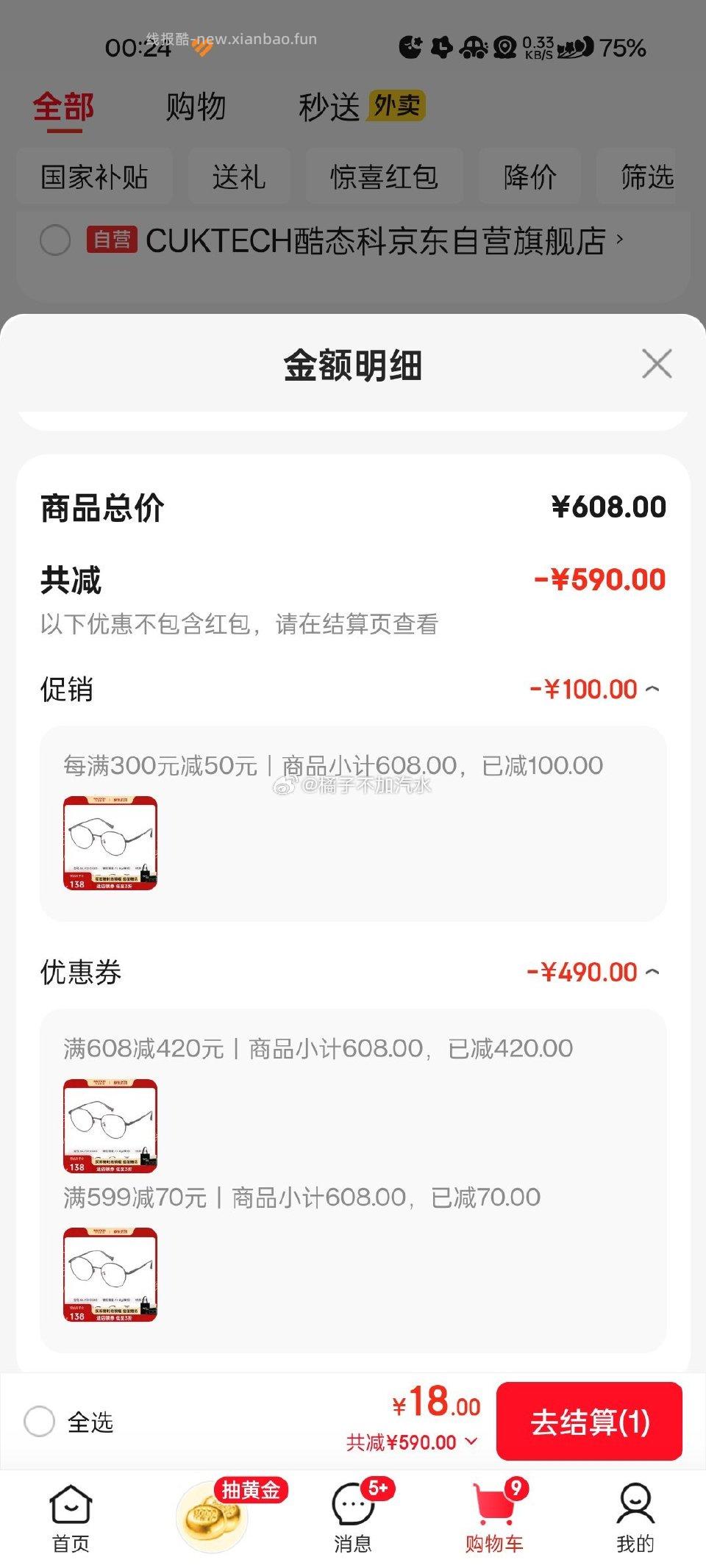This screenshot has height=1568, width=706.
Task: Close the 金额明细 popup with the X
Action: point(657,363)
